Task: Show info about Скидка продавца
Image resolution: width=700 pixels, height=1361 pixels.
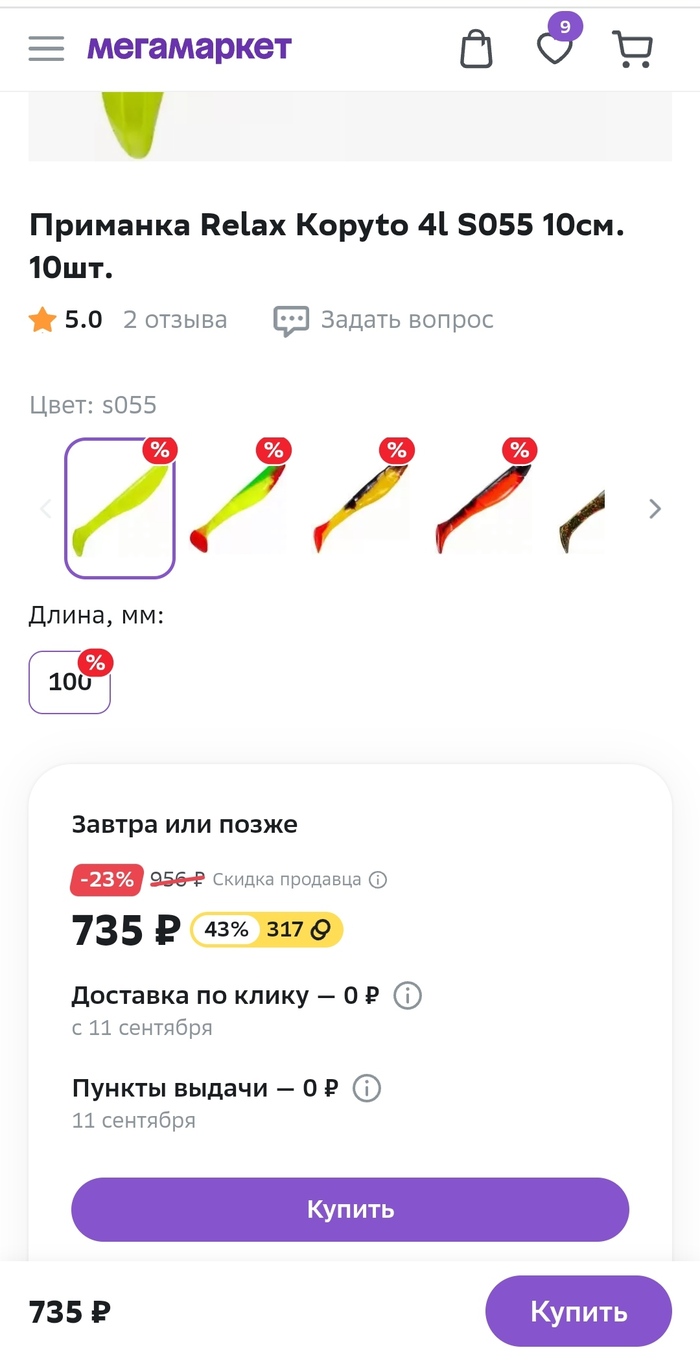Action: pos(378,880)
